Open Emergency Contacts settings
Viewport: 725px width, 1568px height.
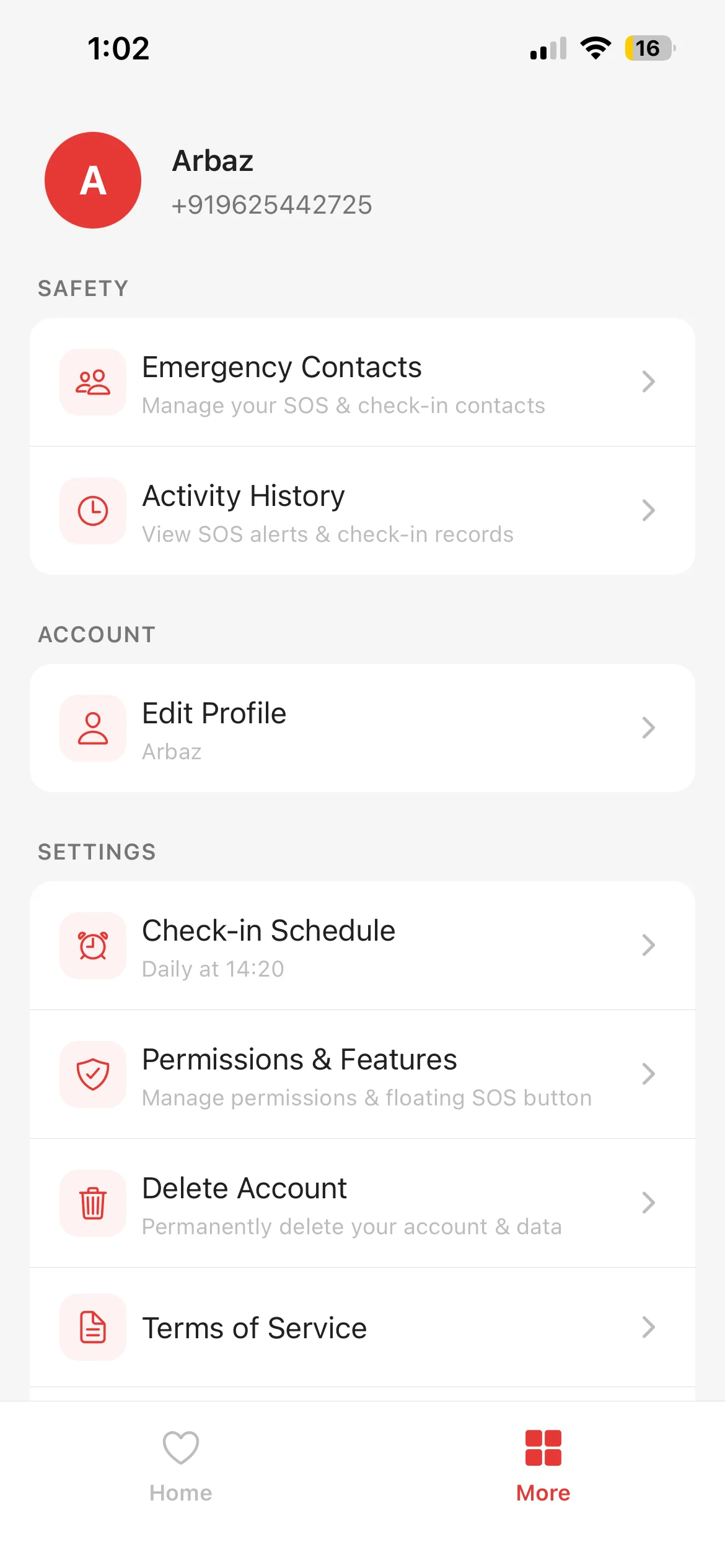362,382
